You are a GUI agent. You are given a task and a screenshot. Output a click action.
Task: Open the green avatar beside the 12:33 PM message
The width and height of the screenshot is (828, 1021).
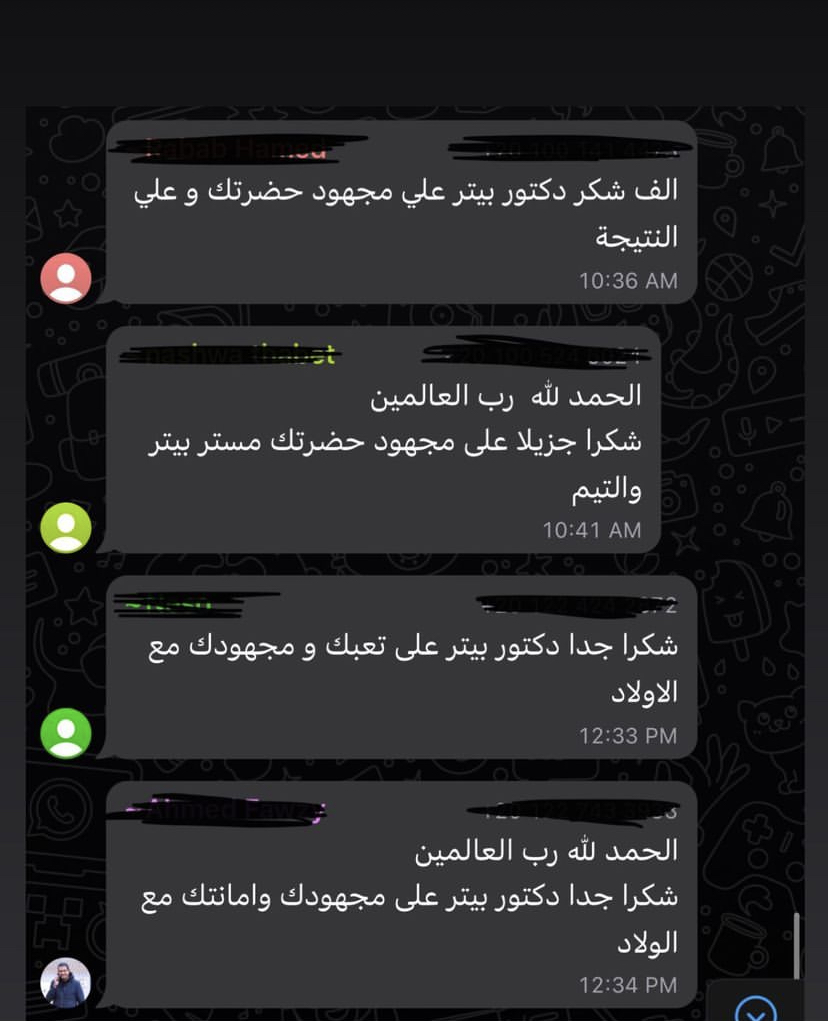(66, 733)
